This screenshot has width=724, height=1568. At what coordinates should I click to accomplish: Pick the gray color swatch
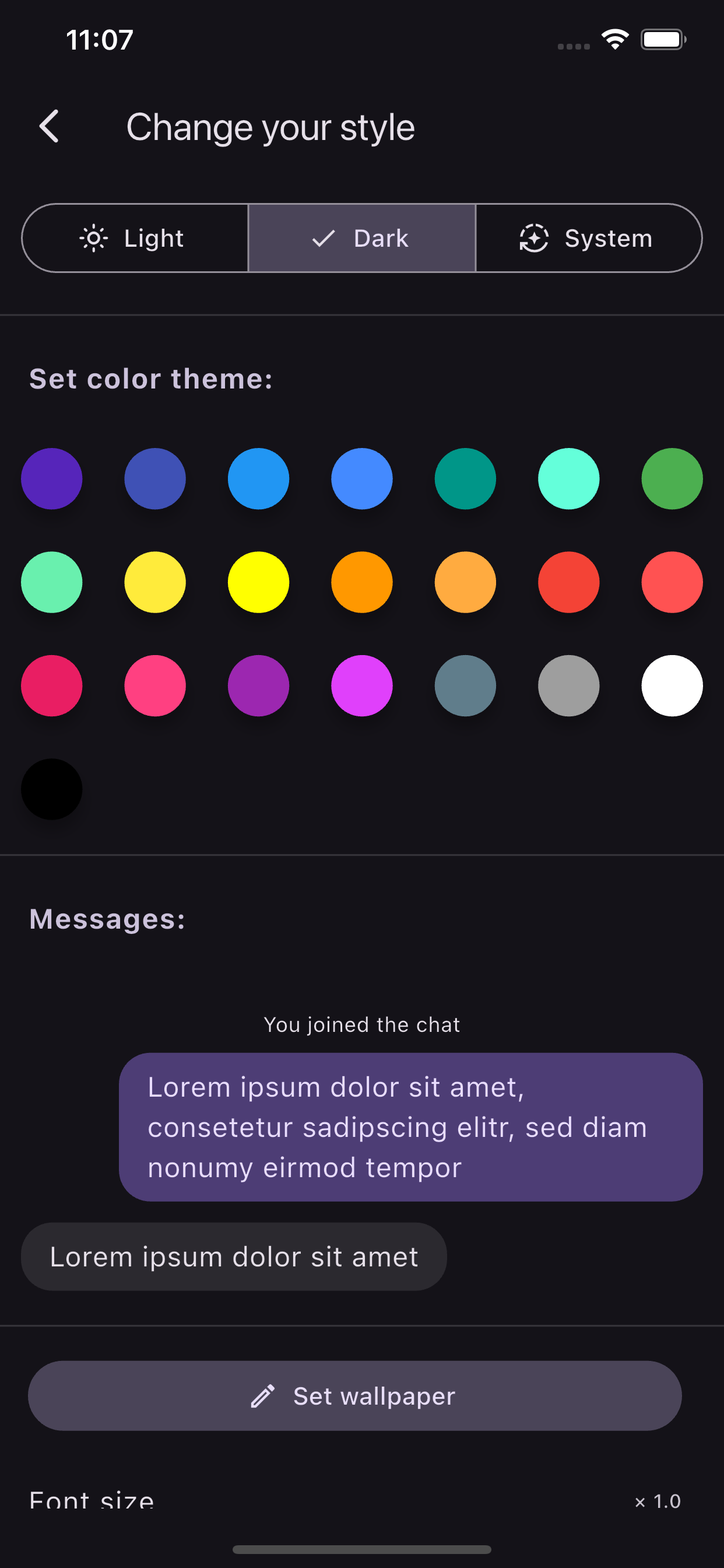[569, 685]
